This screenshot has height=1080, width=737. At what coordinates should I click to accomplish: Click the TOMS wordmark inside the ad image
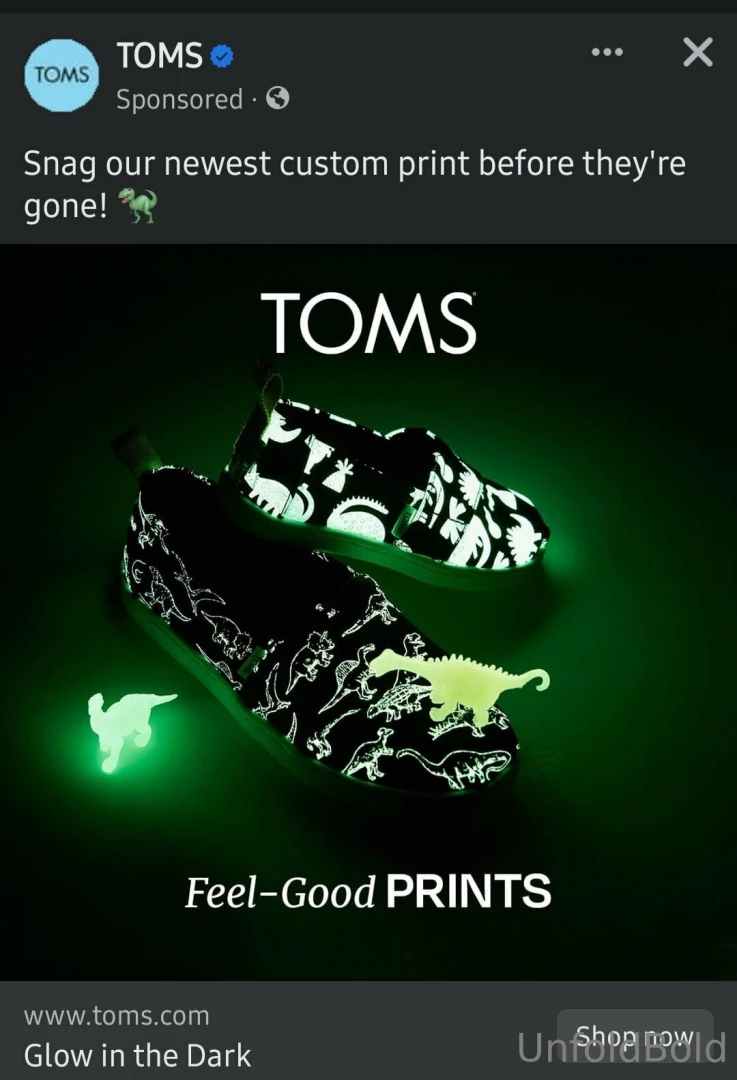371,320
